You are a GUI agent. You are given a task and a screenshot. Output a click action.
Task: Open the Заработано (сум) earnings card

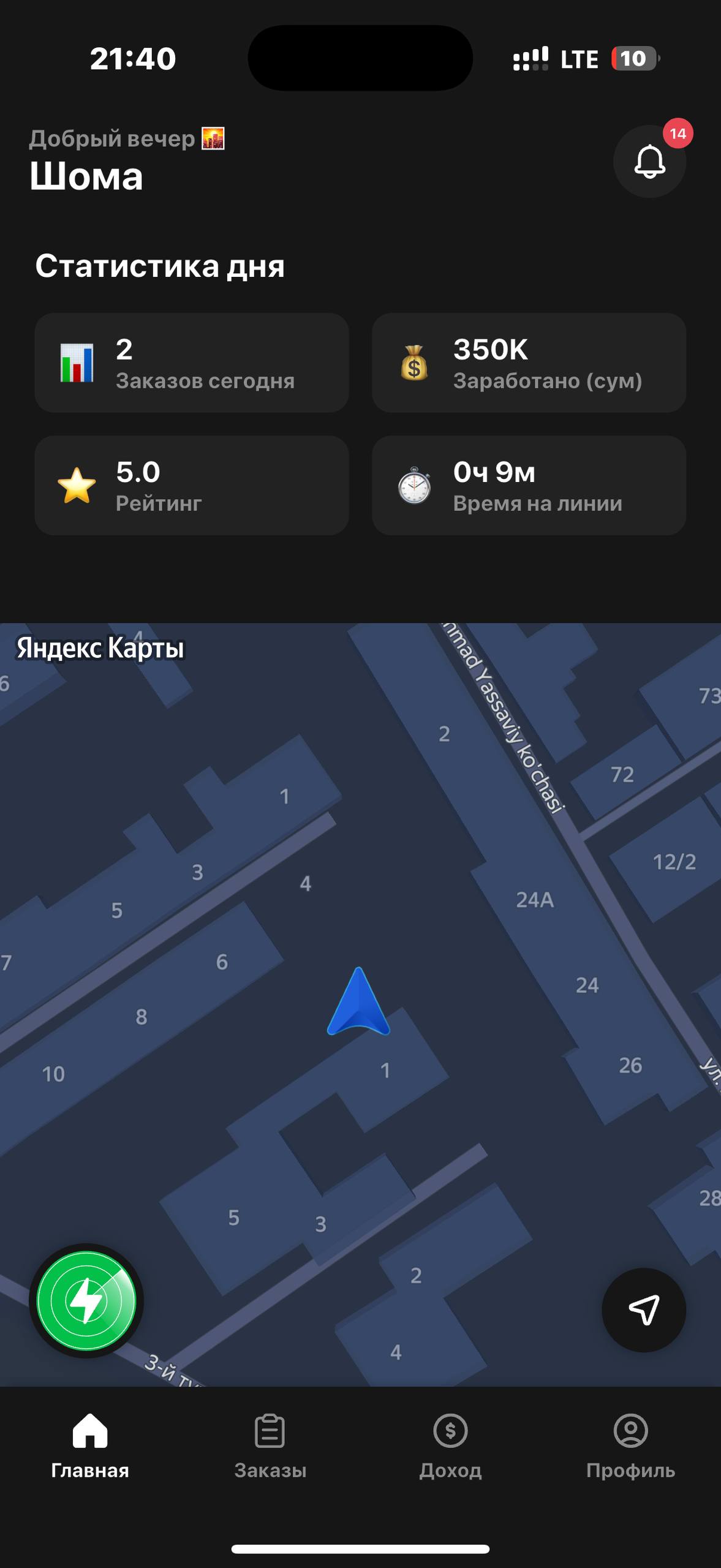529,363
